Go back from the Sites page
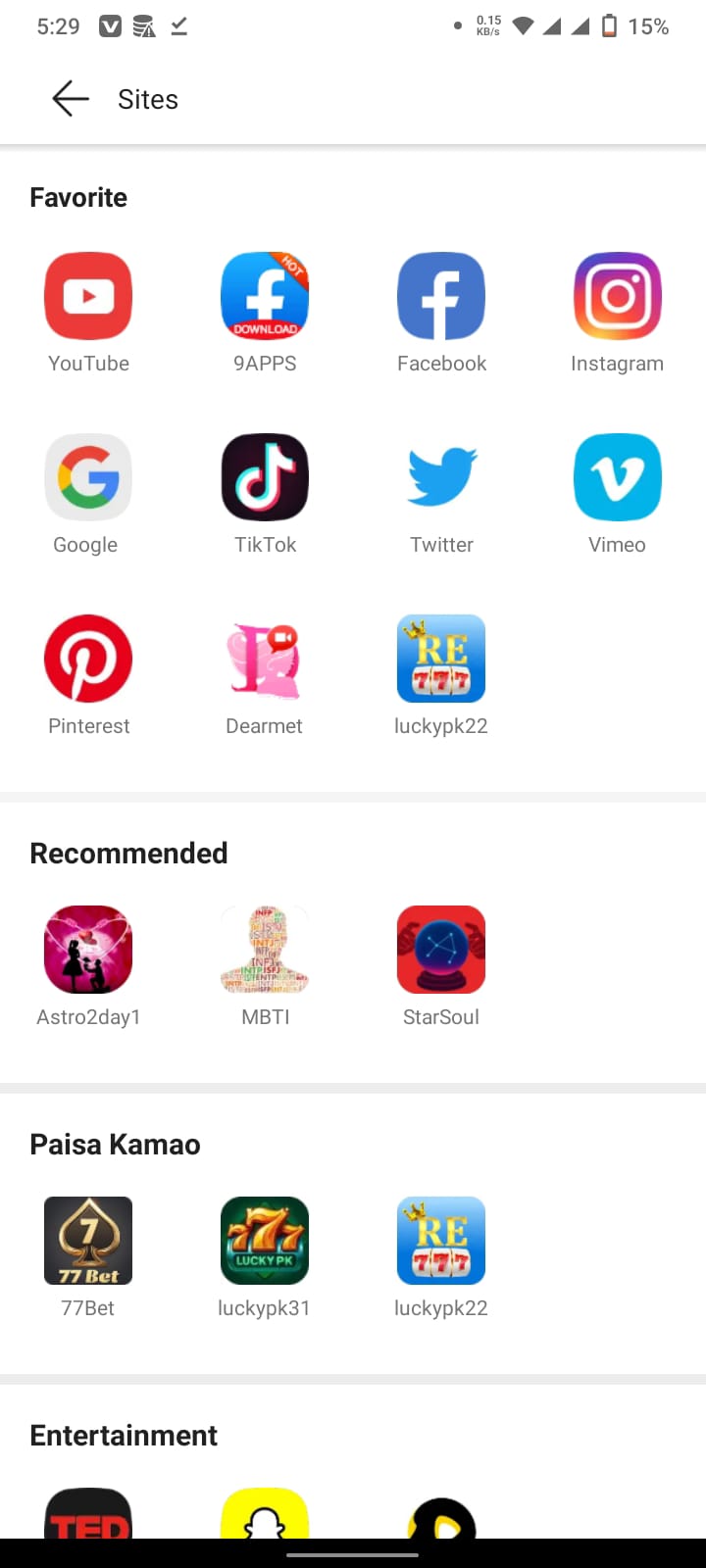 pos(71,99)
